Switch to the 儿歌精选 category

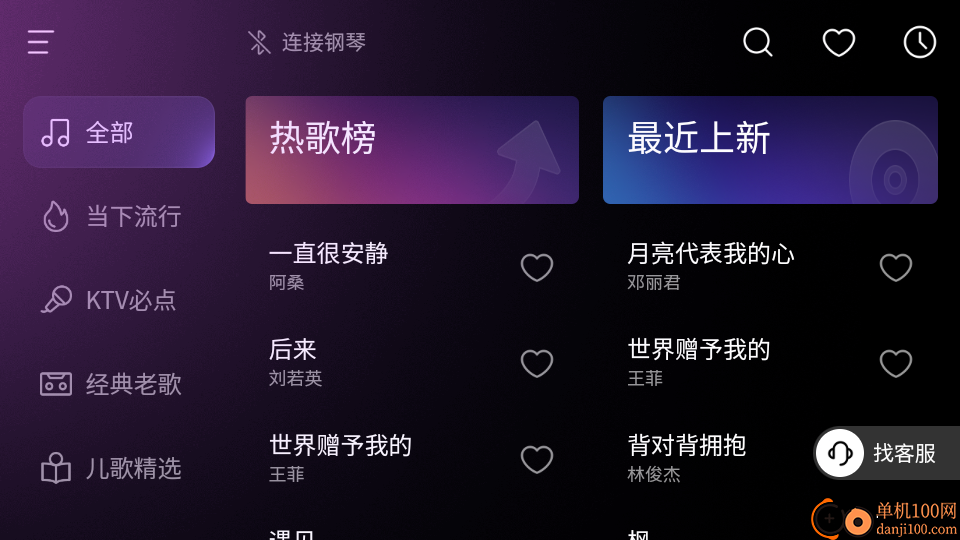click(x=119, y=468)
